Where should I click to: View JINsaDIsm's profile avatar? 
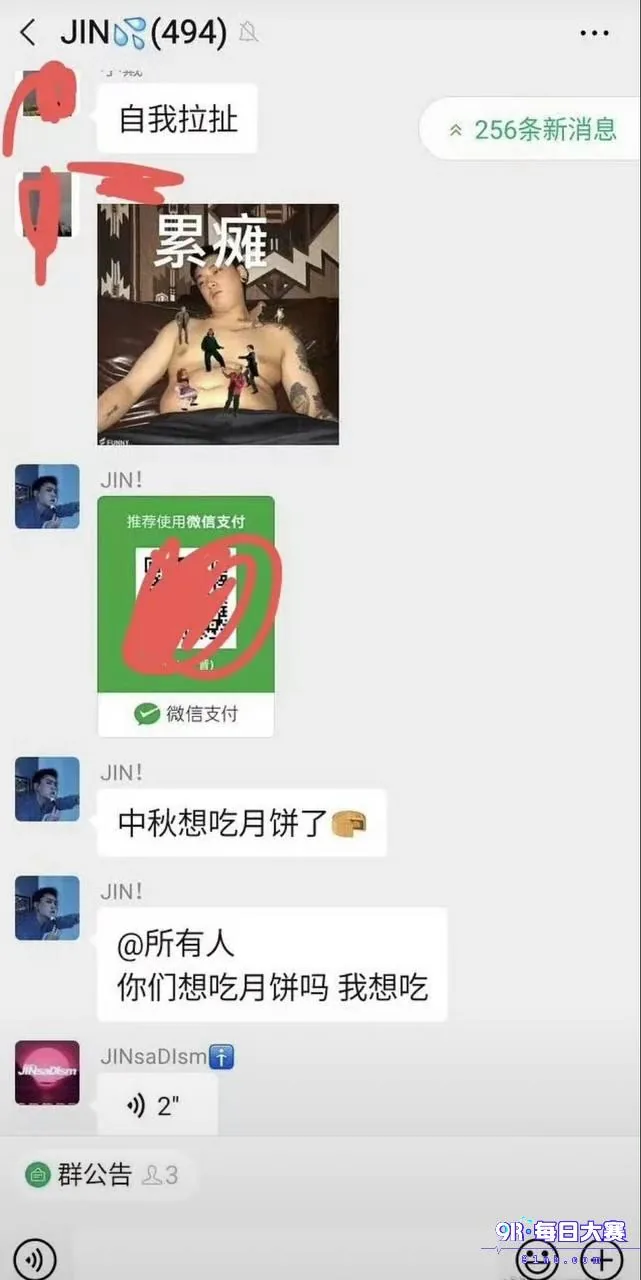tap(47, 1072)
